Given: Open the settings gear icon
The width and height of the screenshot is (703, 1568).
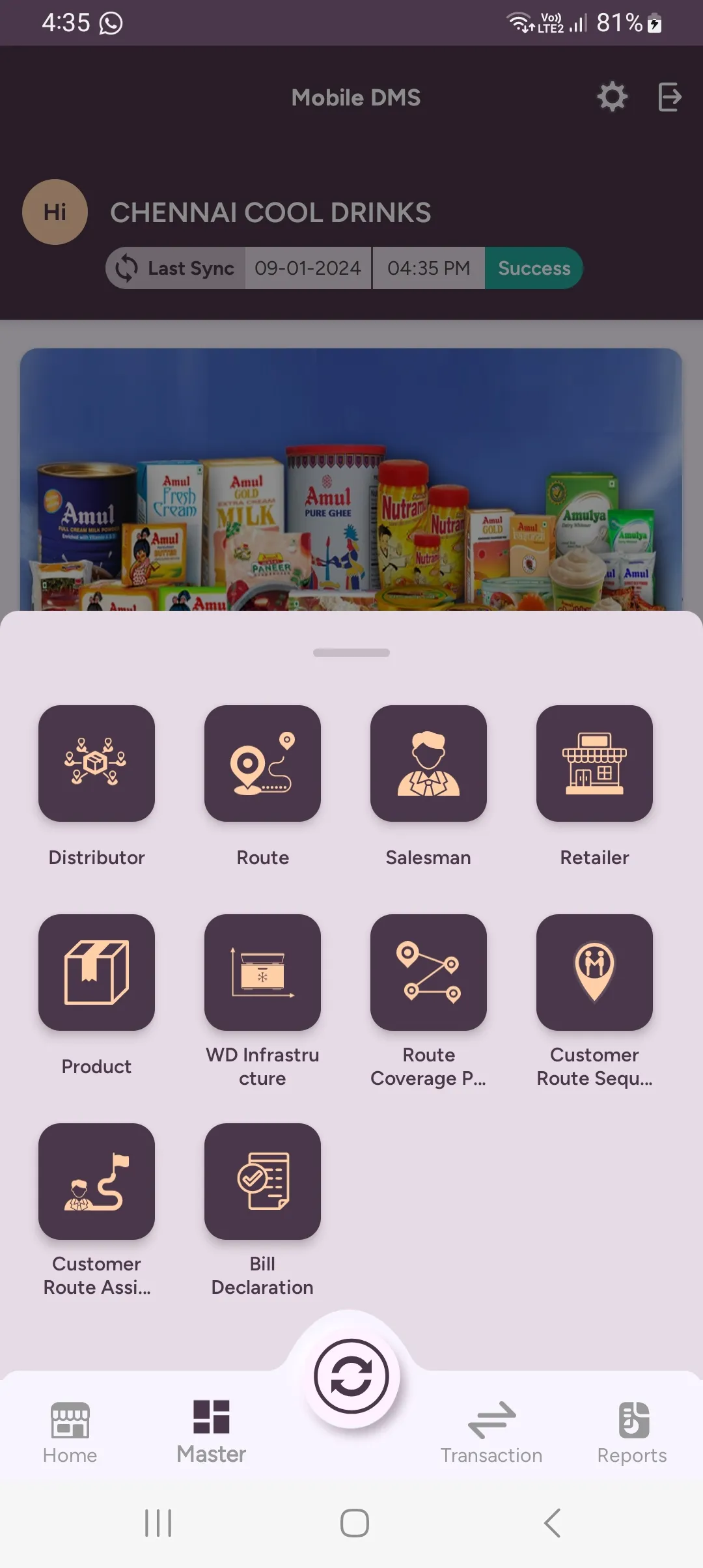Looking at the screenshot, I should coord(612,97).
